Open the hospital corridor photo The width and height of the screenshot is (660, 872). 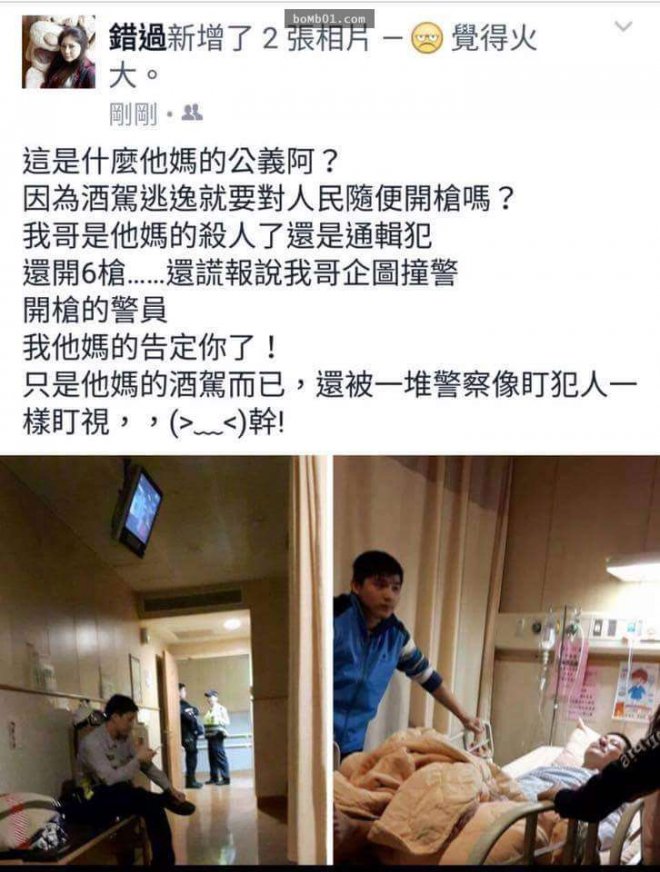165,660
